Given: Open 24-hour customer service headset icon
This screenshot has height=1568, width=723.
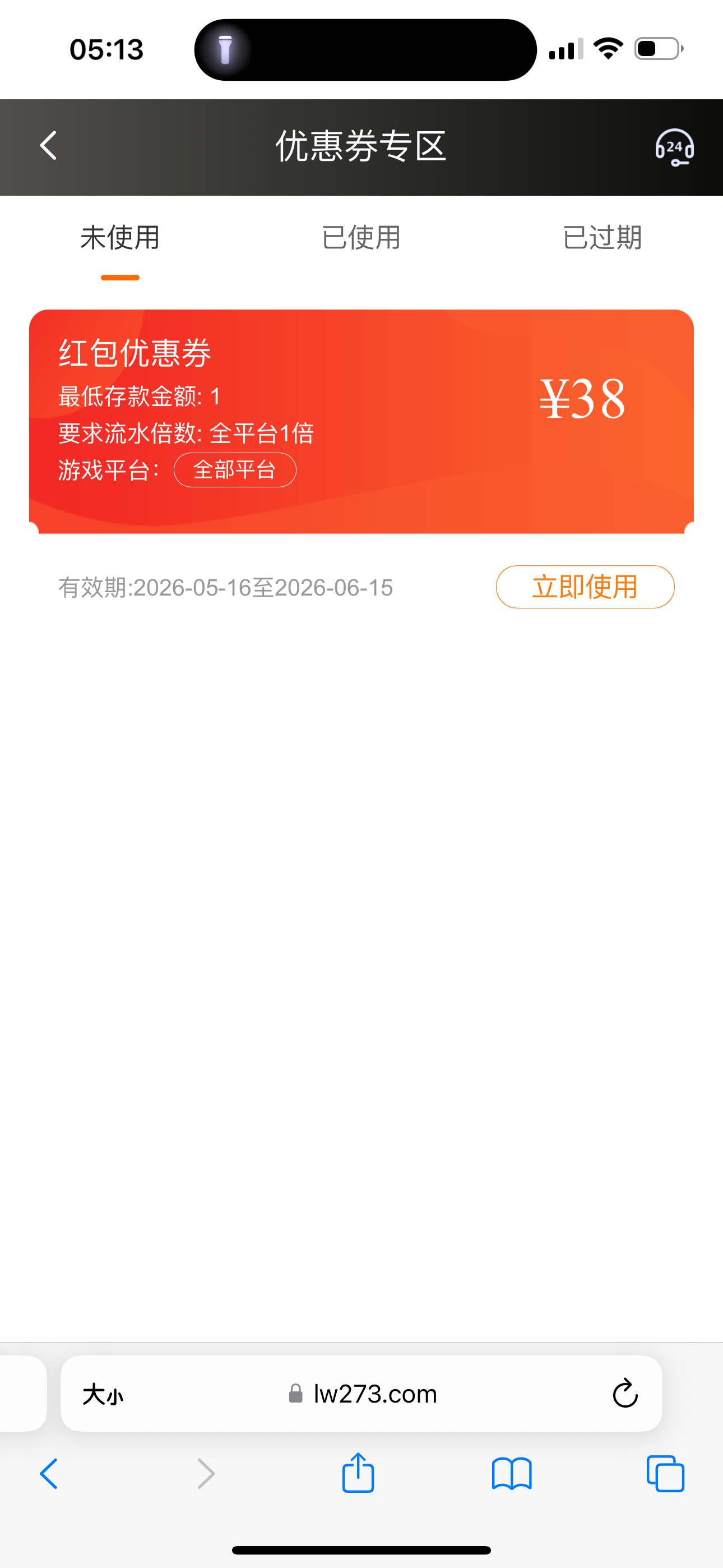Looking at the screenshot, I should click(x=674, y=147).
